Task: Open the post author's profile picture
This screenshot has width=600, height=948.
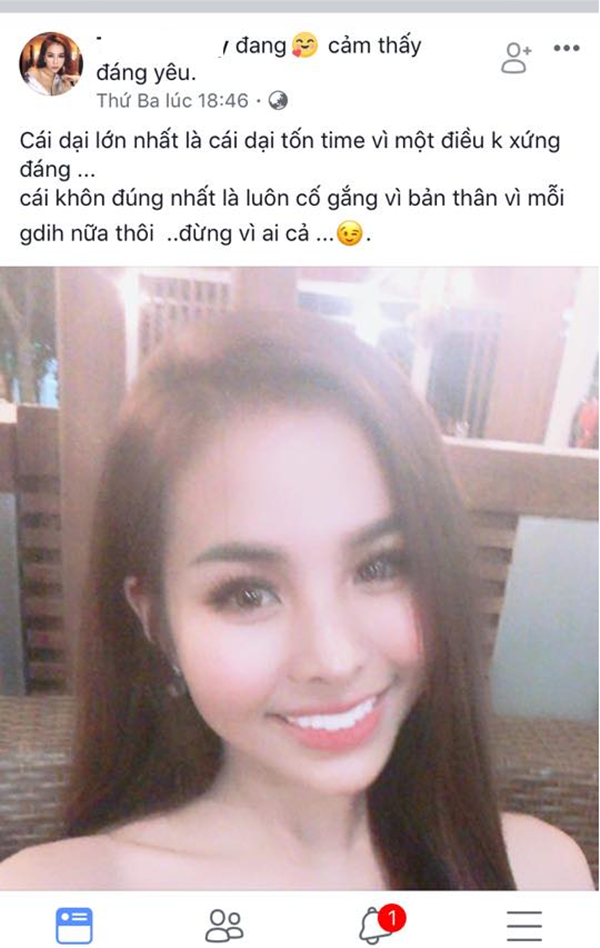Action: pyautogui.click(x=51, y=65)
